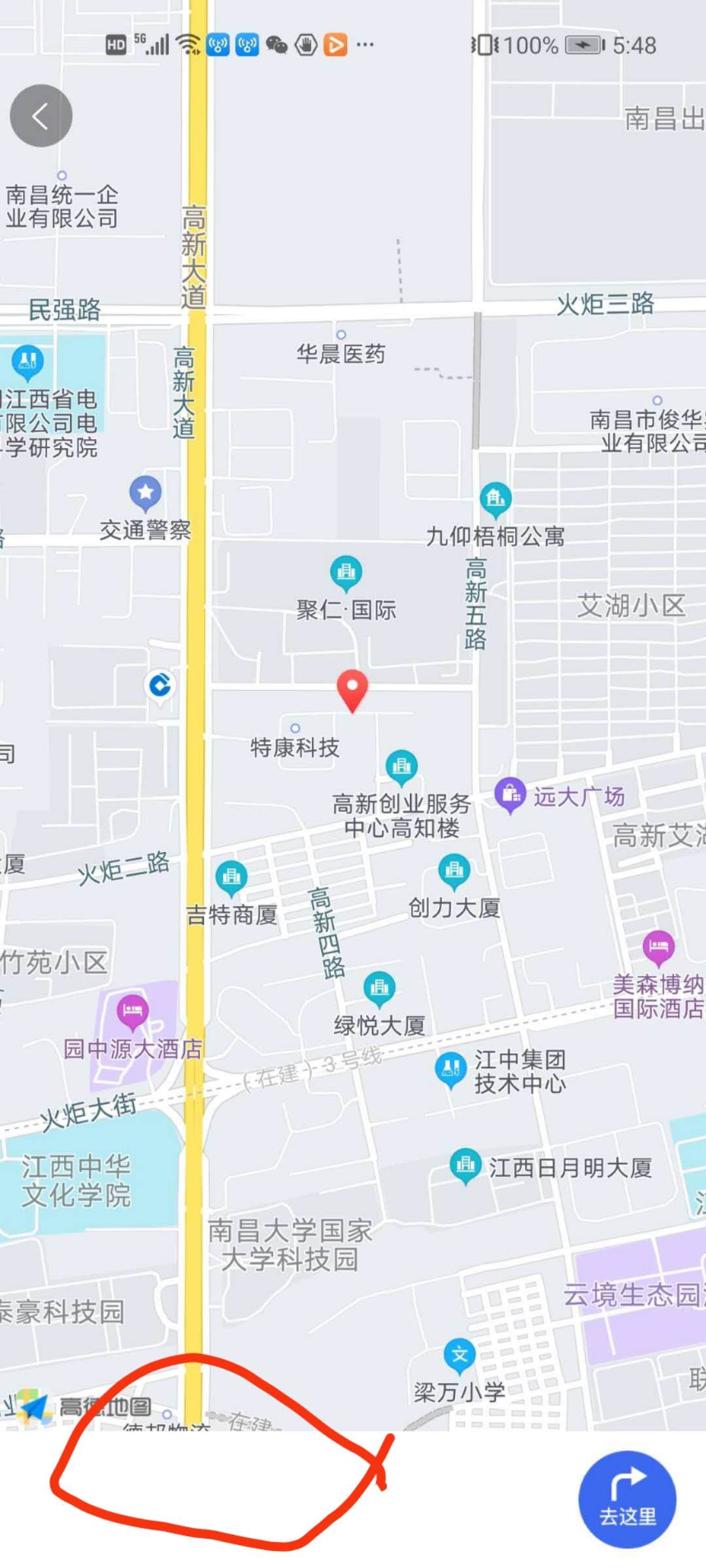706x1568 pixels.
Task: Select the 江西日月明大厦 marker
Action: click(x=465, y=1165)
